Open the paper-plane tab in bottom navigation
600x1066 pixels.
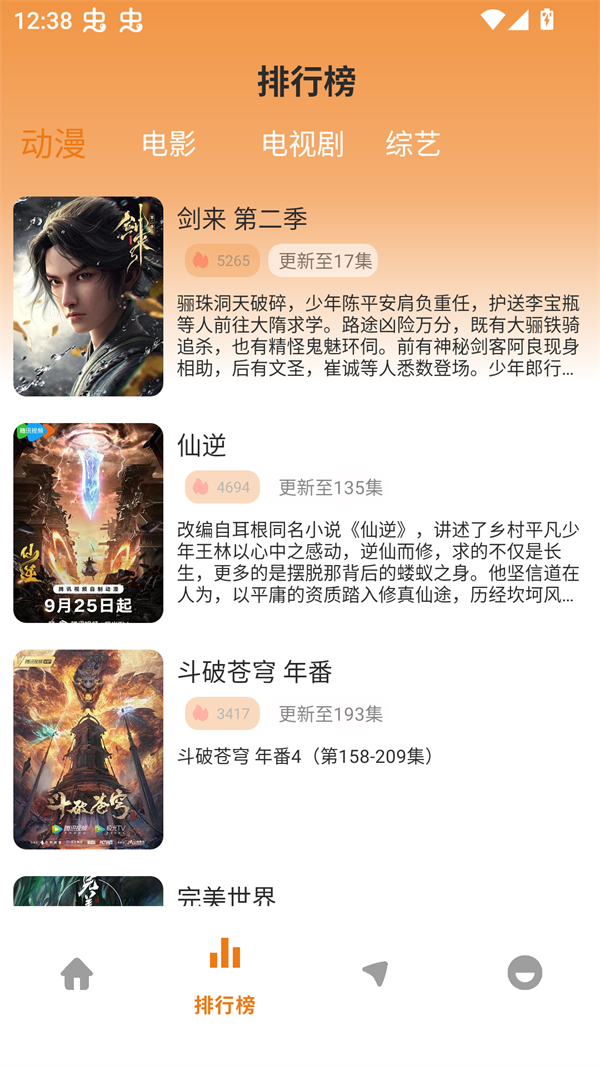(375, 973)
